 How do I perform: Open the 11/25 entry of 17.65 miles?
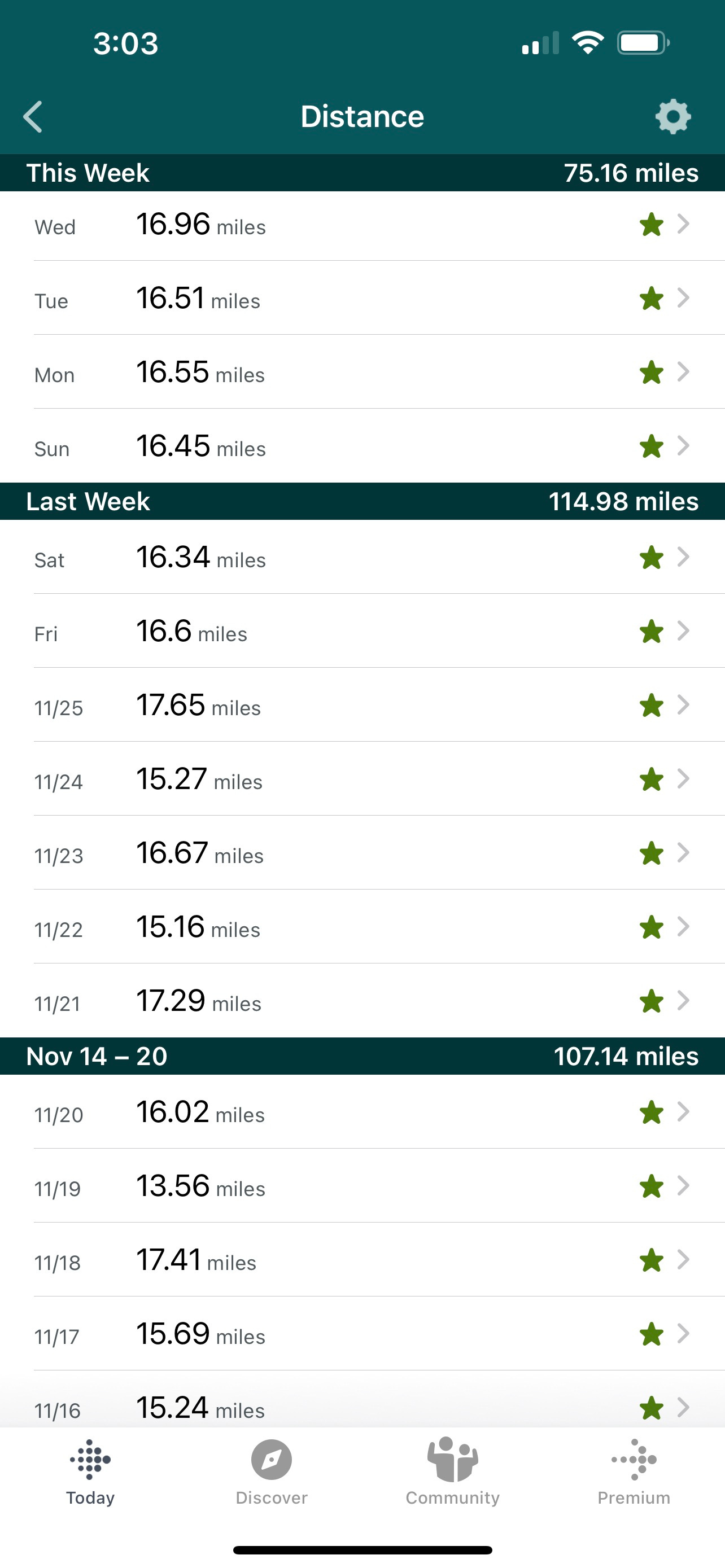point(362,705)
